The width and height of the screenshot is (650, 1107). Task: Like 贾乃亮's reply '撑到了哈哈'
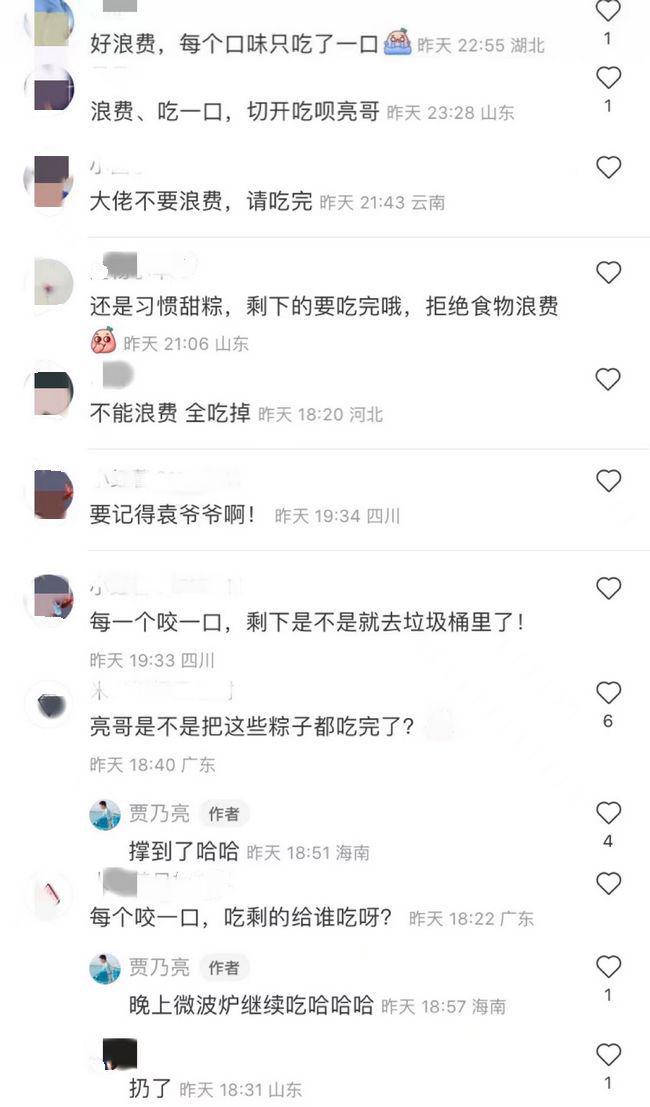(x=608, y=813)
